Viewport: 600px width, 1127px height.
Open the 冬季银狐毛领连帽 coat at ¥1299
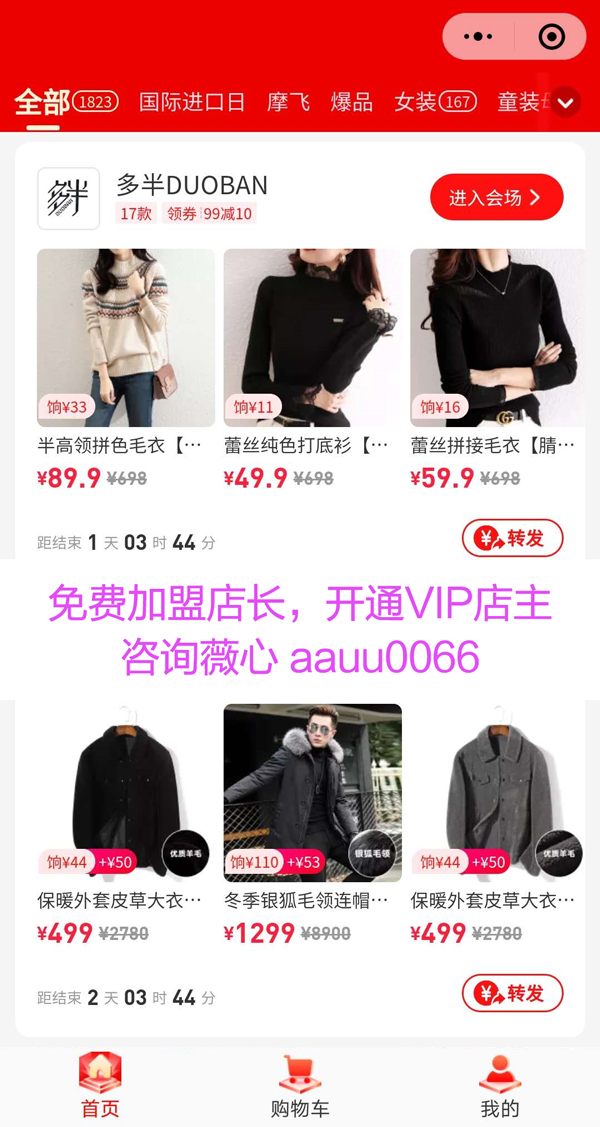point(312,793)
